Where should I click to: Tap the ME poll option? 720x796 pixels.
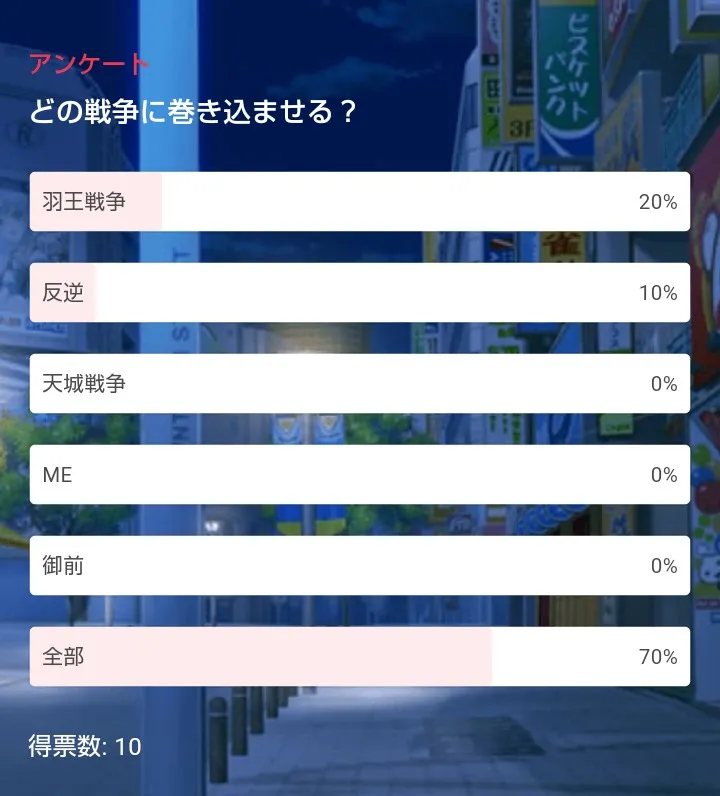coord(359,475)
